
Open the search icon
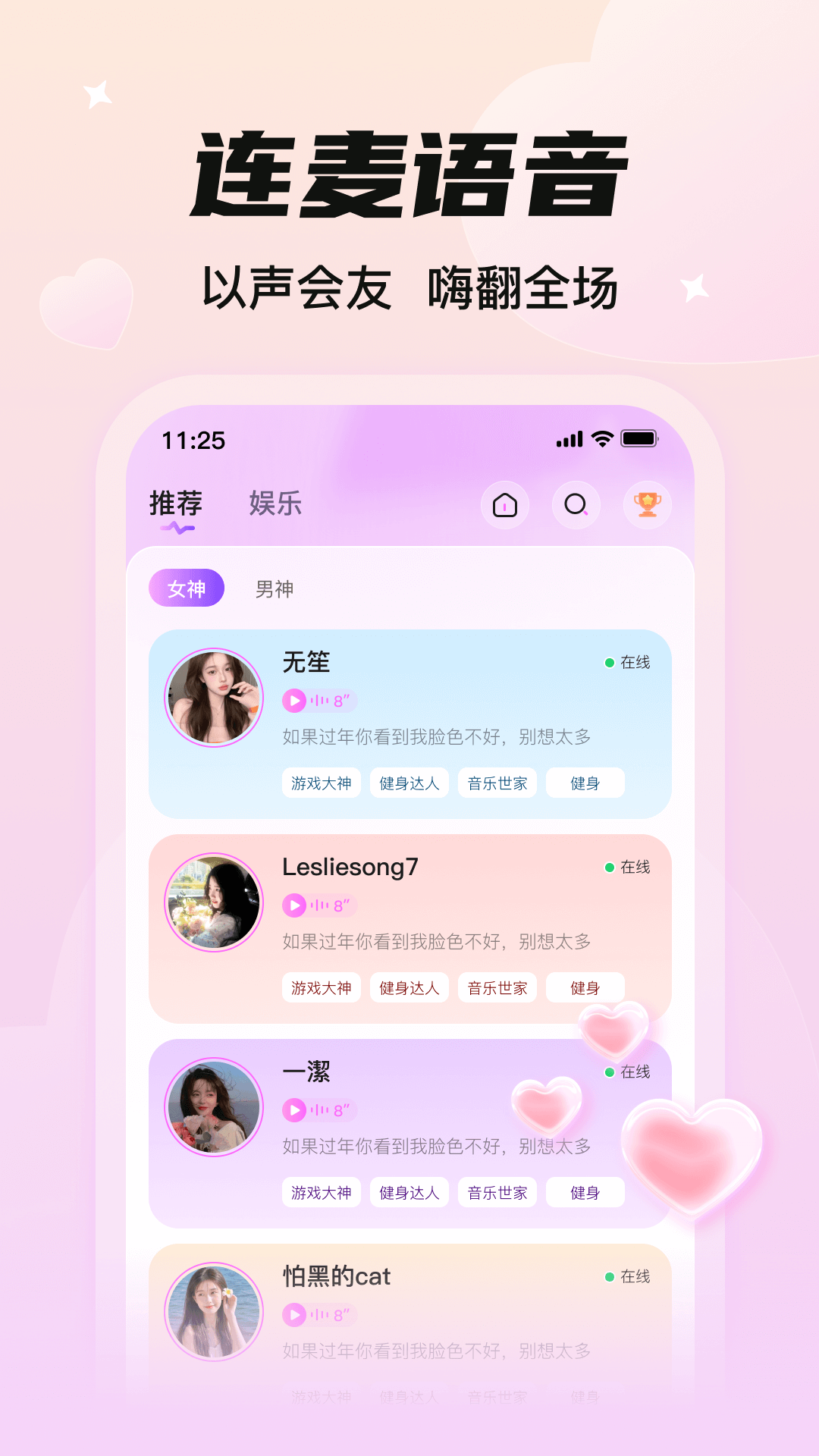pyautogui.click(x=576, y=506)
